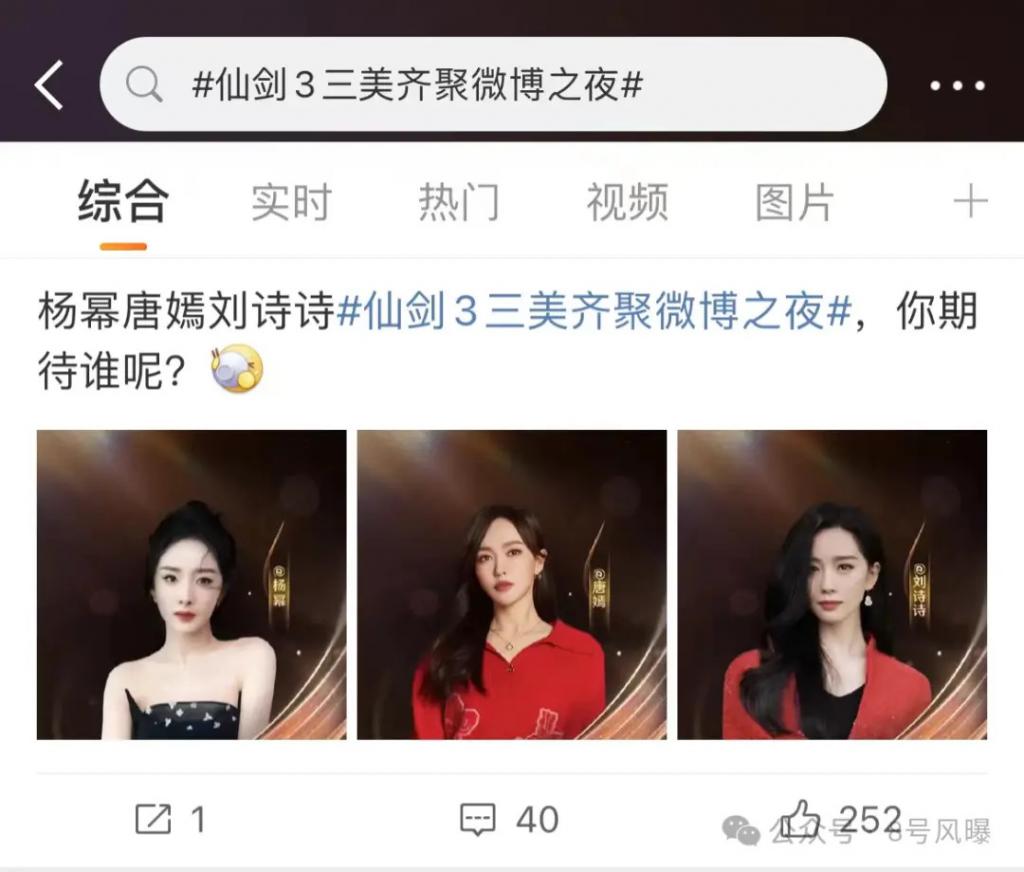This screenshot has width=1024, height=872.
Task: Go back with the arrow icon
Action: (50, 85)
